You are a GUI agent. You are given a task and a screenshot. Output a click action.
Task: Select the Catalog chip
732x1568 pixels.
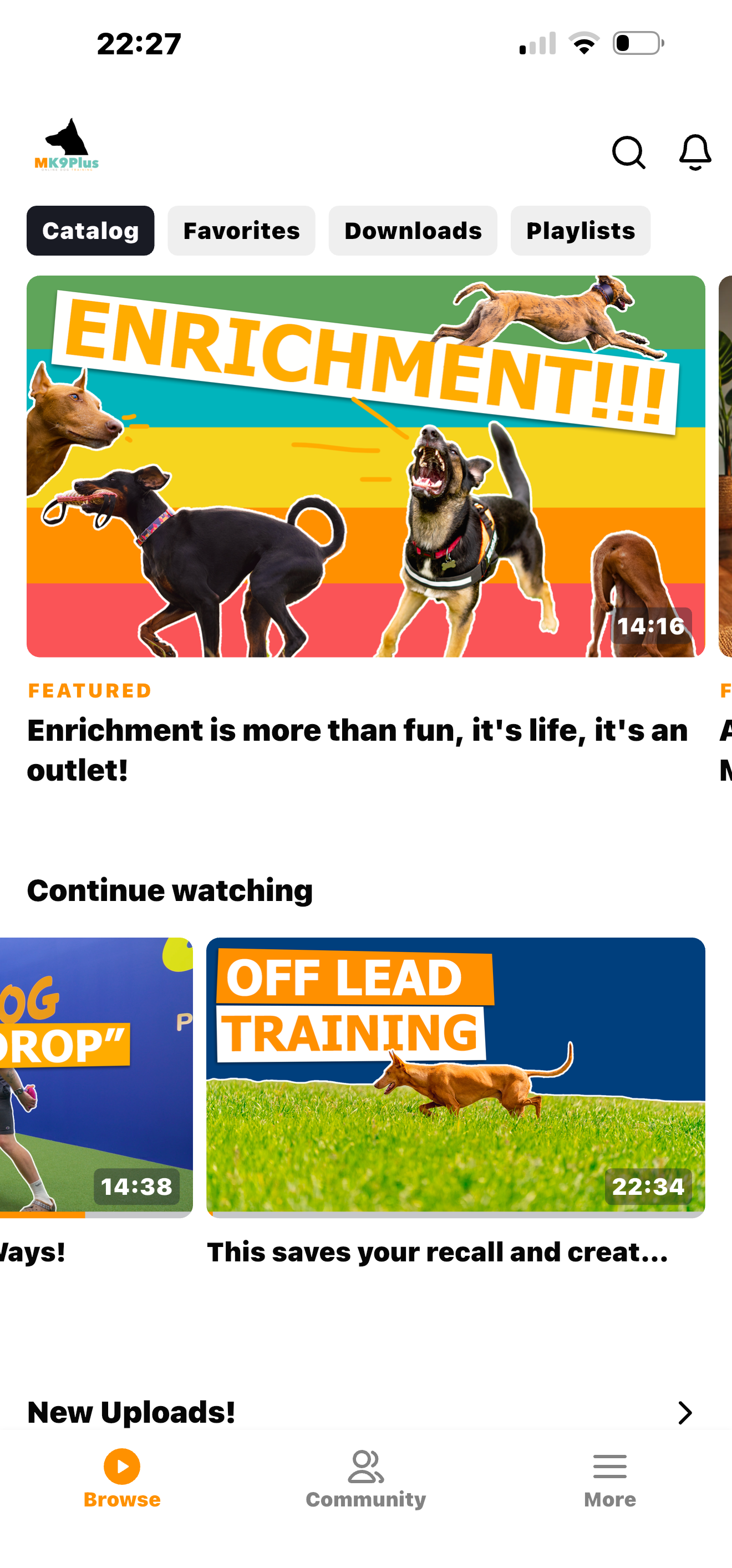(90, 231)
